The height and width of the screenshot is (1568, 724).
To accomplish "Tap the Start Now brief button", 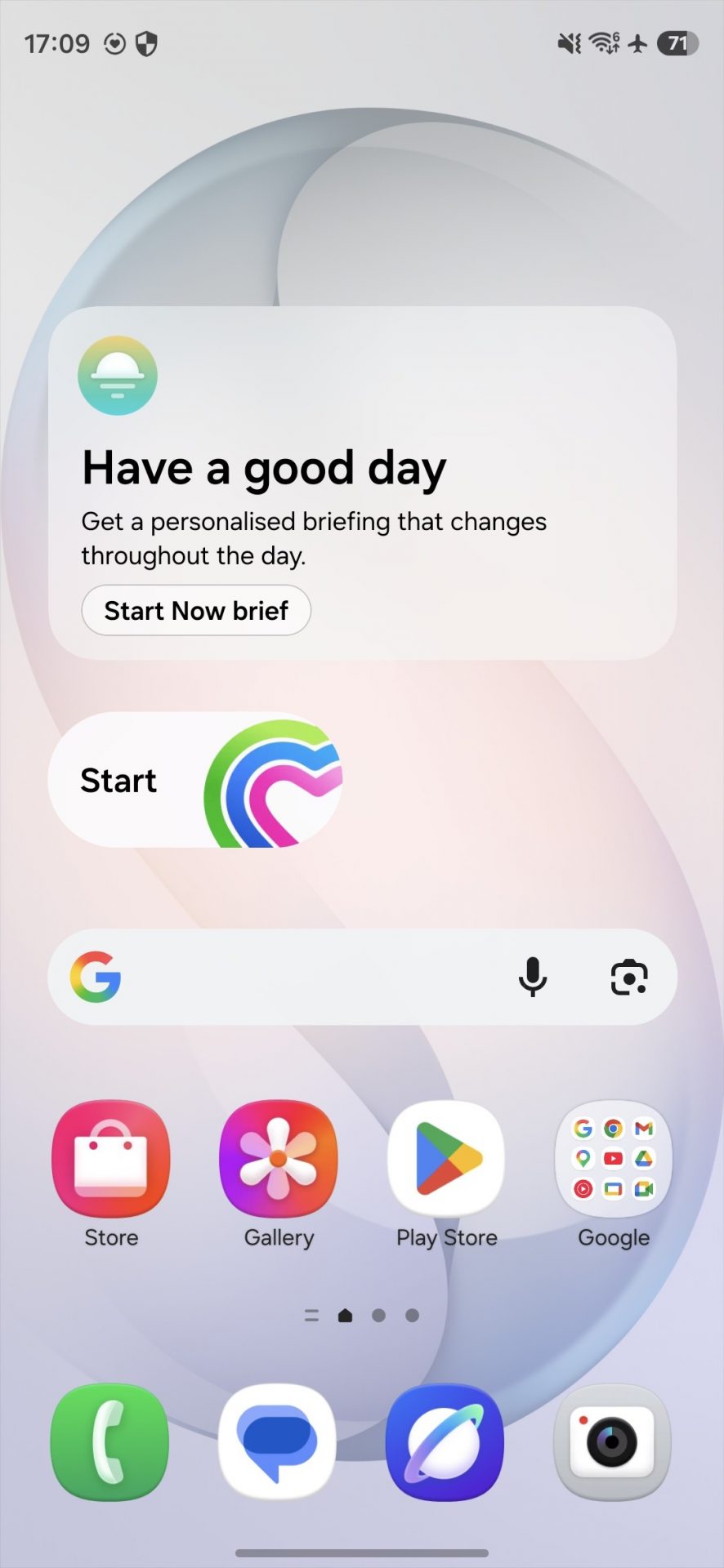I will pyautogui.click(x=196, y=610).
